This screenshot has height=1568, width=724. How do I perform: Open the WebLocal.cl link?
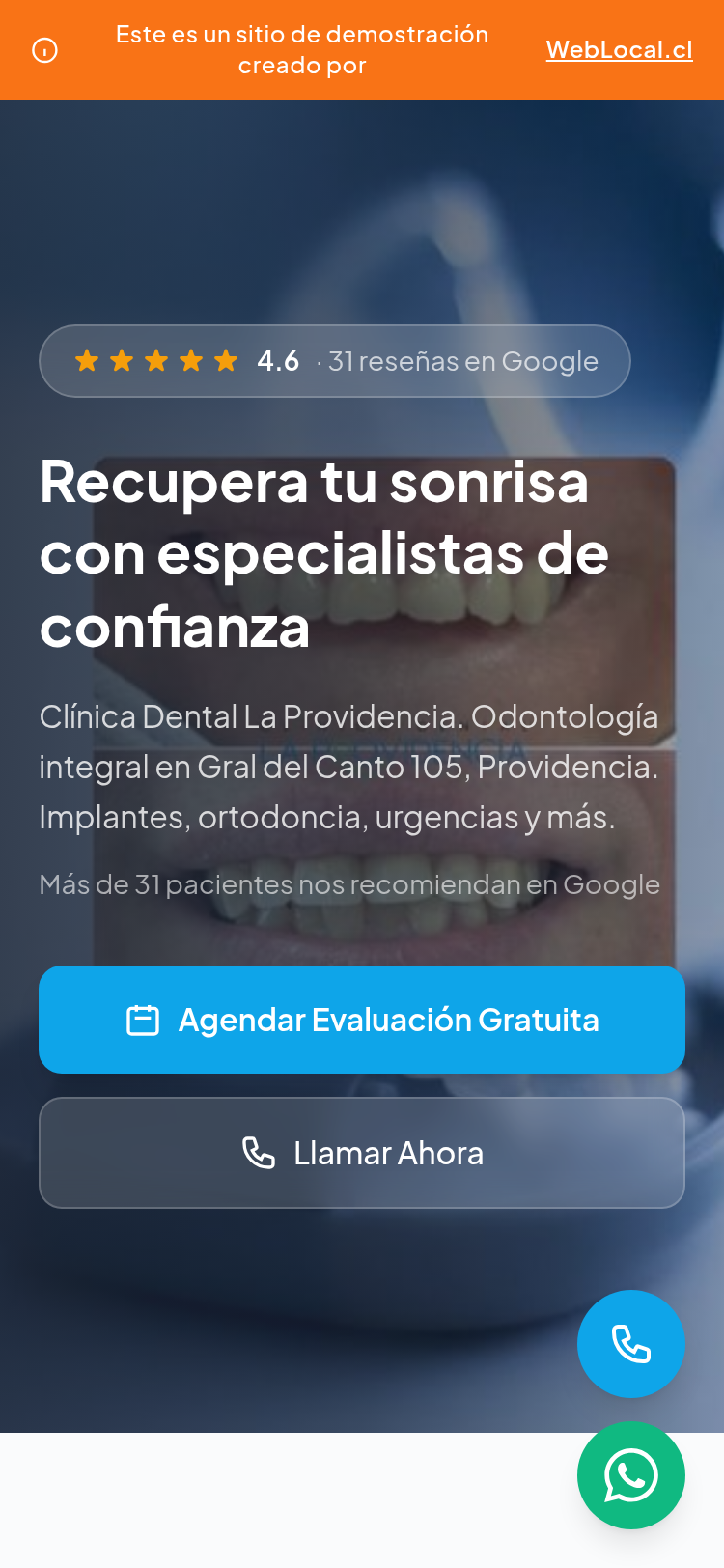click(619, 50)
